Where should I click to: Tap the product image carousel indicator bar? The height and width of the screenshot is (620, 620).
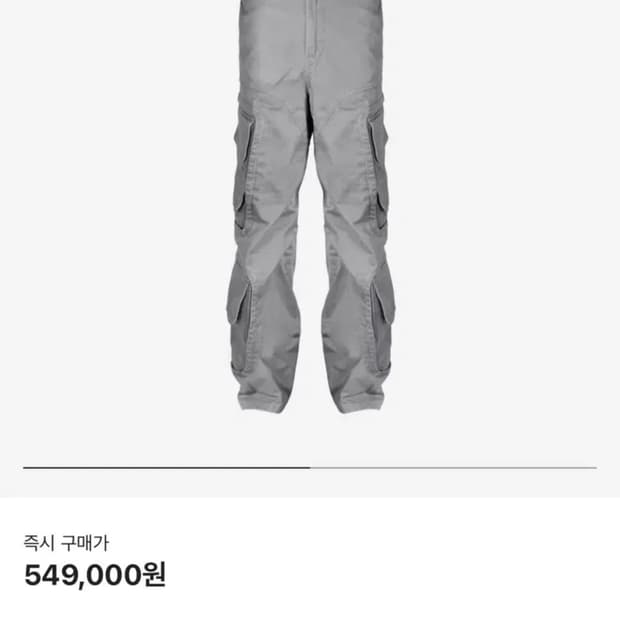[310, 467]
